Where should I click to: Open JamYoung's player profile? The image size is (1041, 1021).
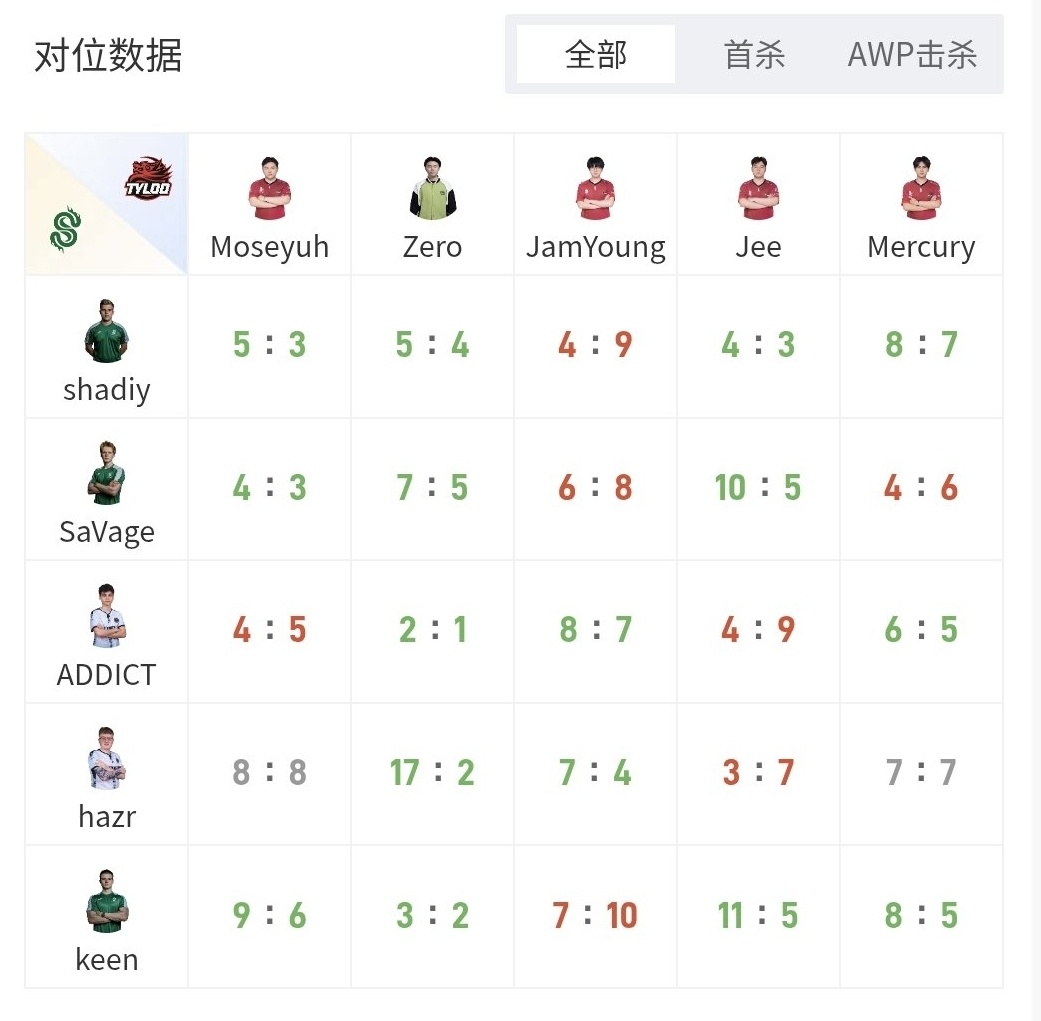[x=596, y=190]
